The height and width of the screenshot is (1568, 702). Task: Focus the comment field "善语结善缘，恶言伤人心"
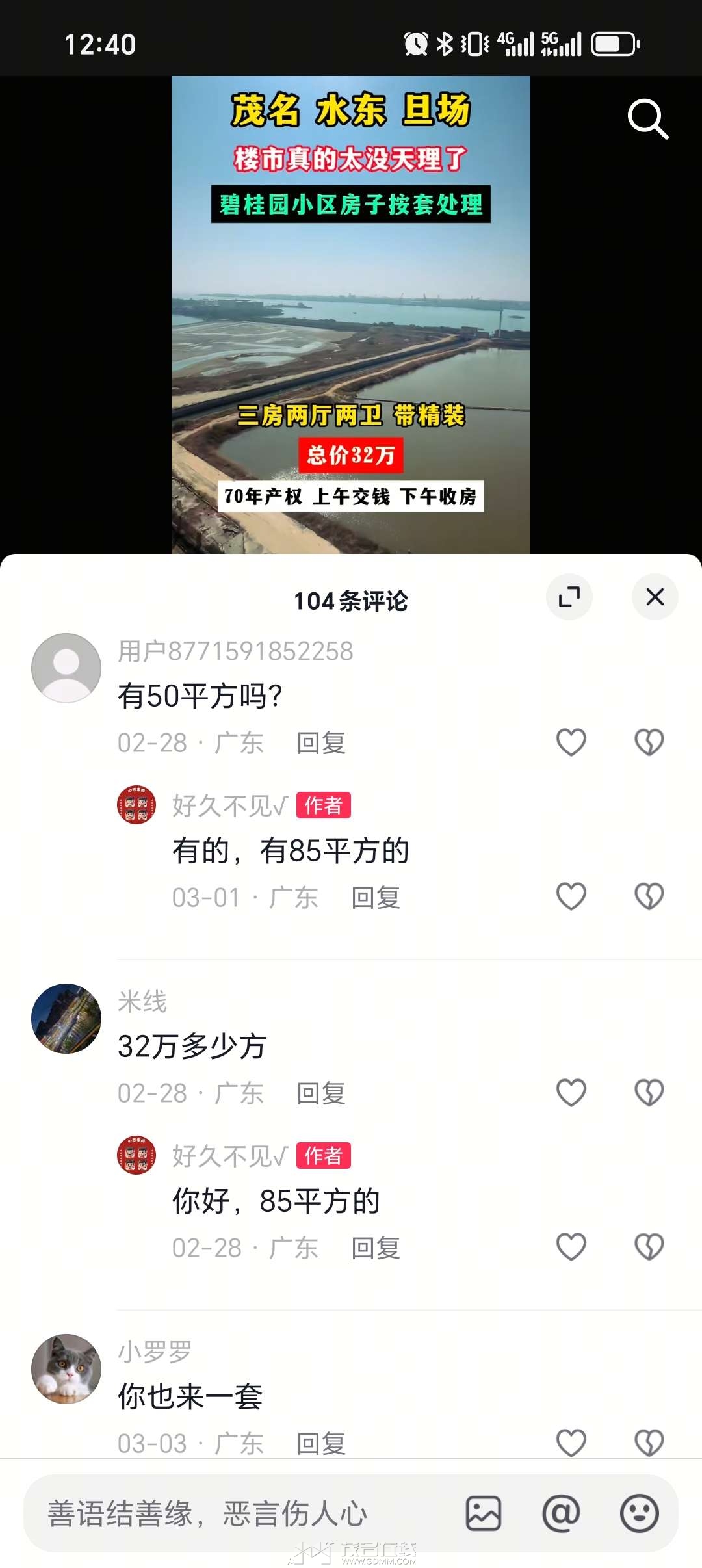point(240,1513)
